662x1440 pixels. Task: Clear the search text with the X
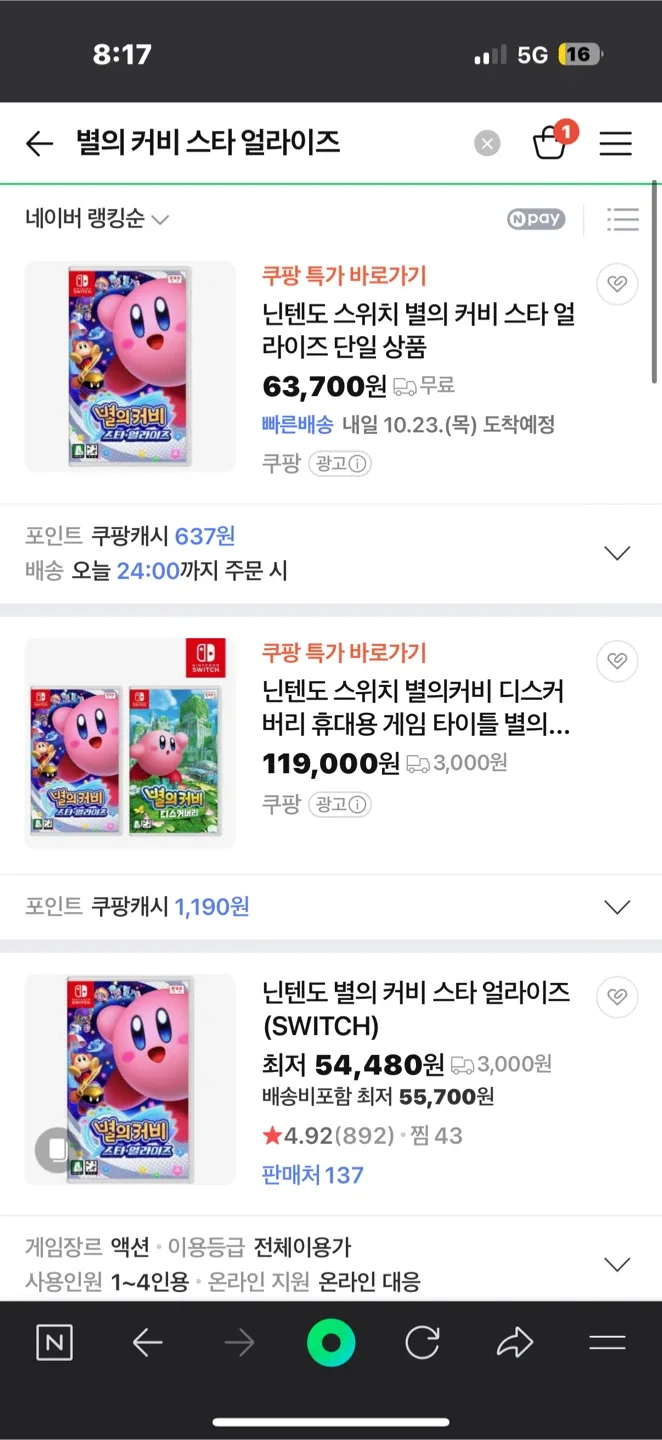pyautogui.click(x=487, y=144)
